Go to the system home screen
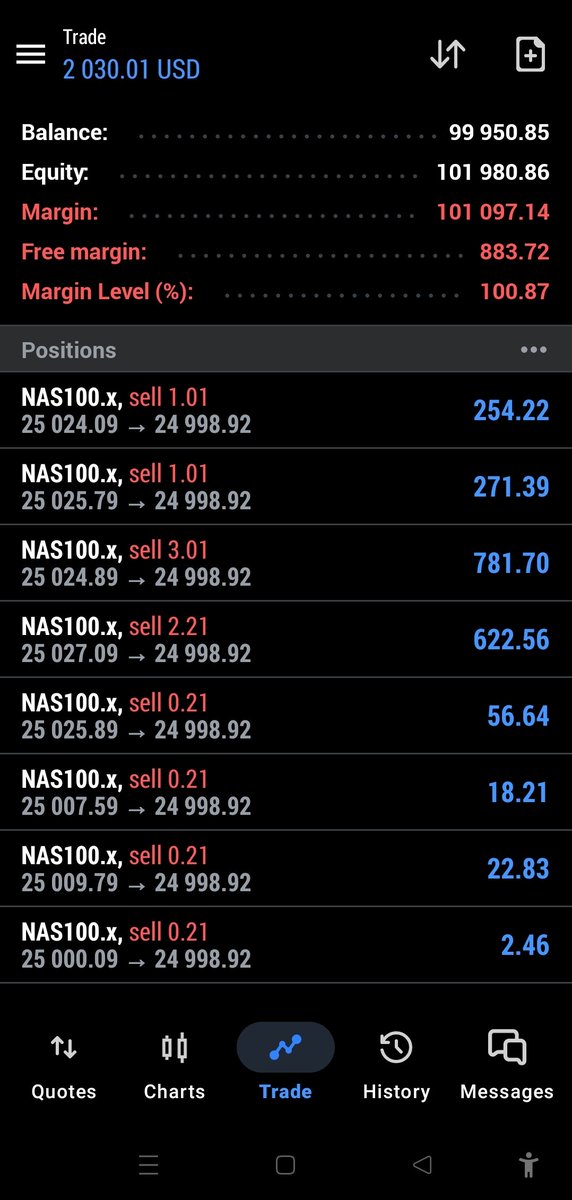The width and height of the screenshot is (572, 1200). point(285,1164)
